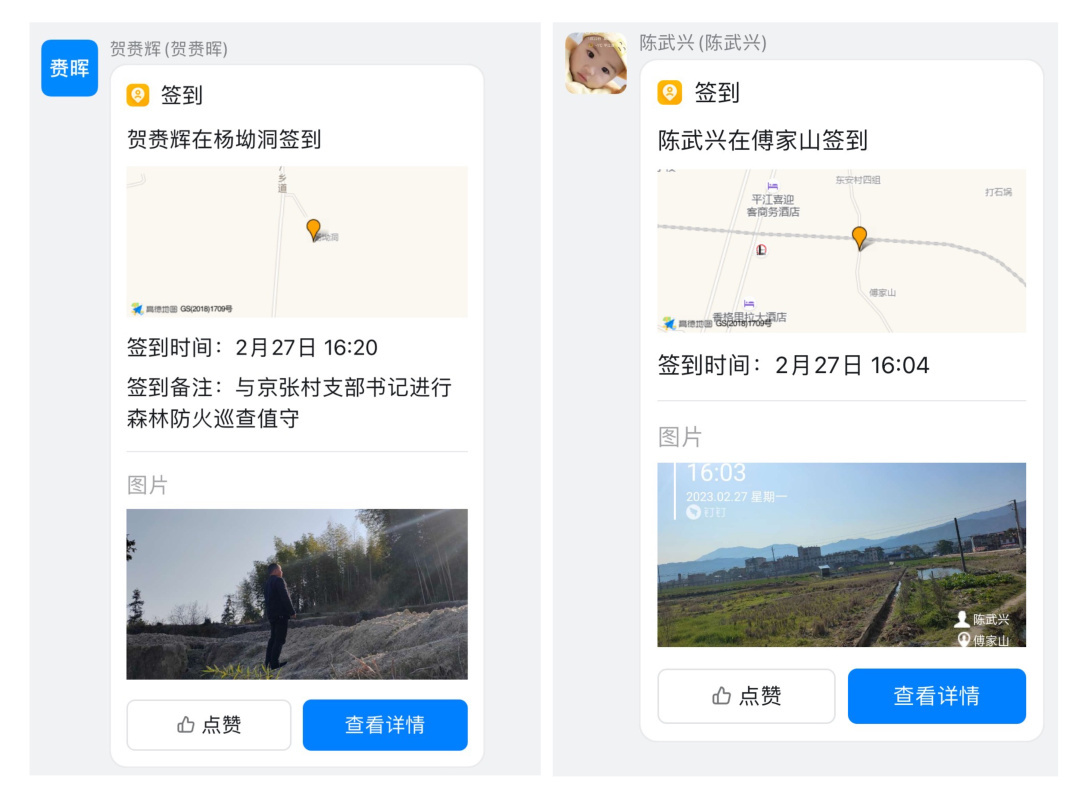This screenshot has height=810, width=1080.
Task: View details of 陈武兴's check-in
Action: click(x=936, y=696)
